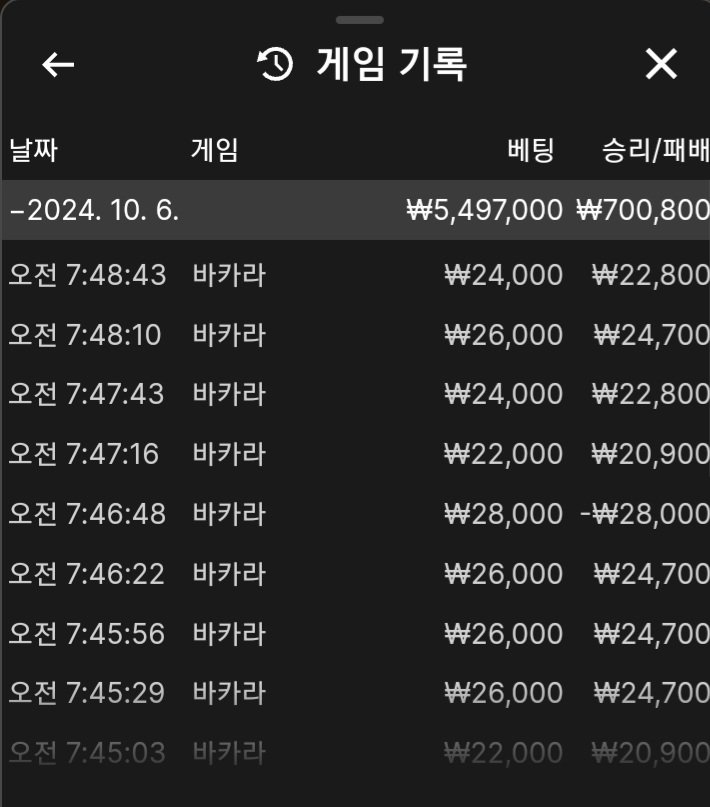The height and width of the screenshot is (807, 710).
Task: Close the 게임 기록 panel
Action: coord(661,65)
